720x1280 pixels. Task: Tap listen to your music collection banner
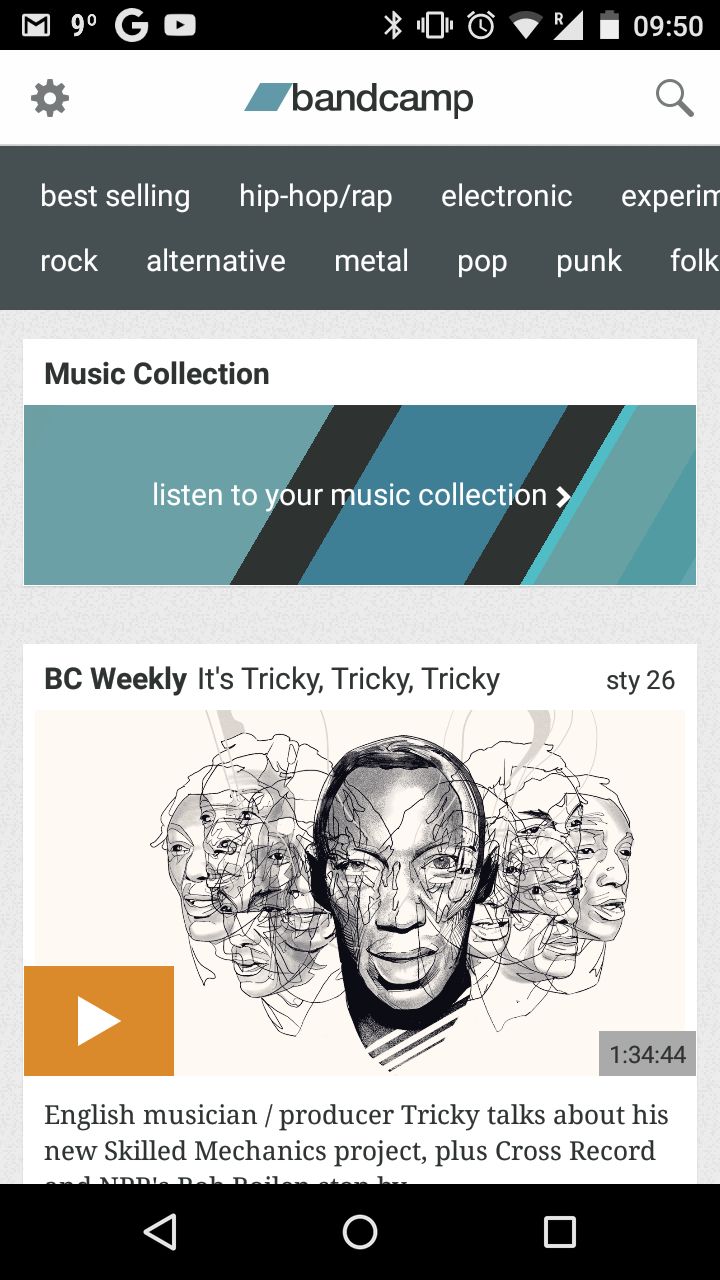click(360, 495)
